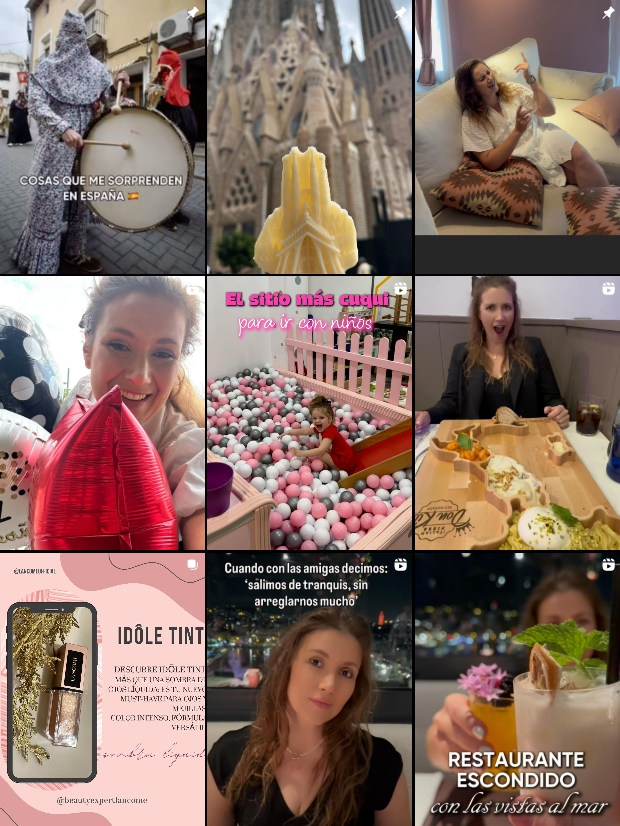Play the 'Restaurante escondido' reel

coord(517,689)
